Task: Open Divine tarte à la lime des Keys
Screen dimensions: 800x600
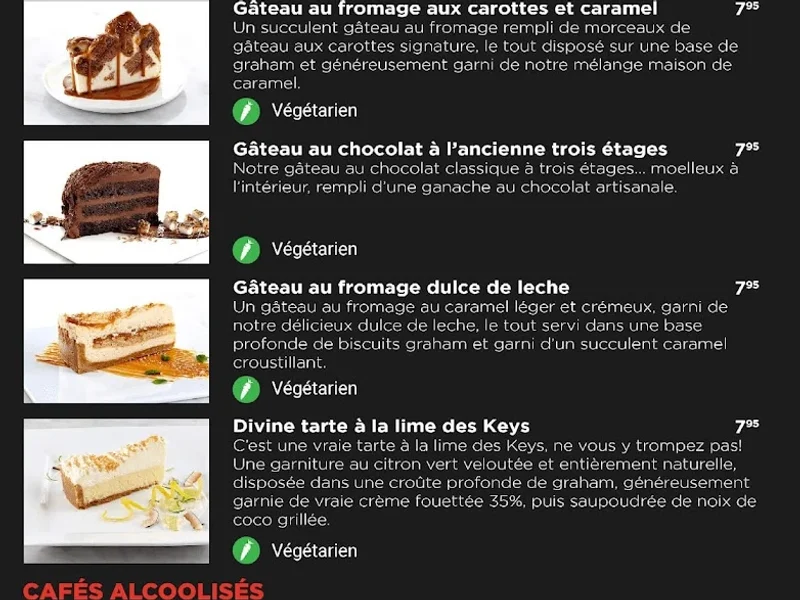Action: [x=381, y=426]
